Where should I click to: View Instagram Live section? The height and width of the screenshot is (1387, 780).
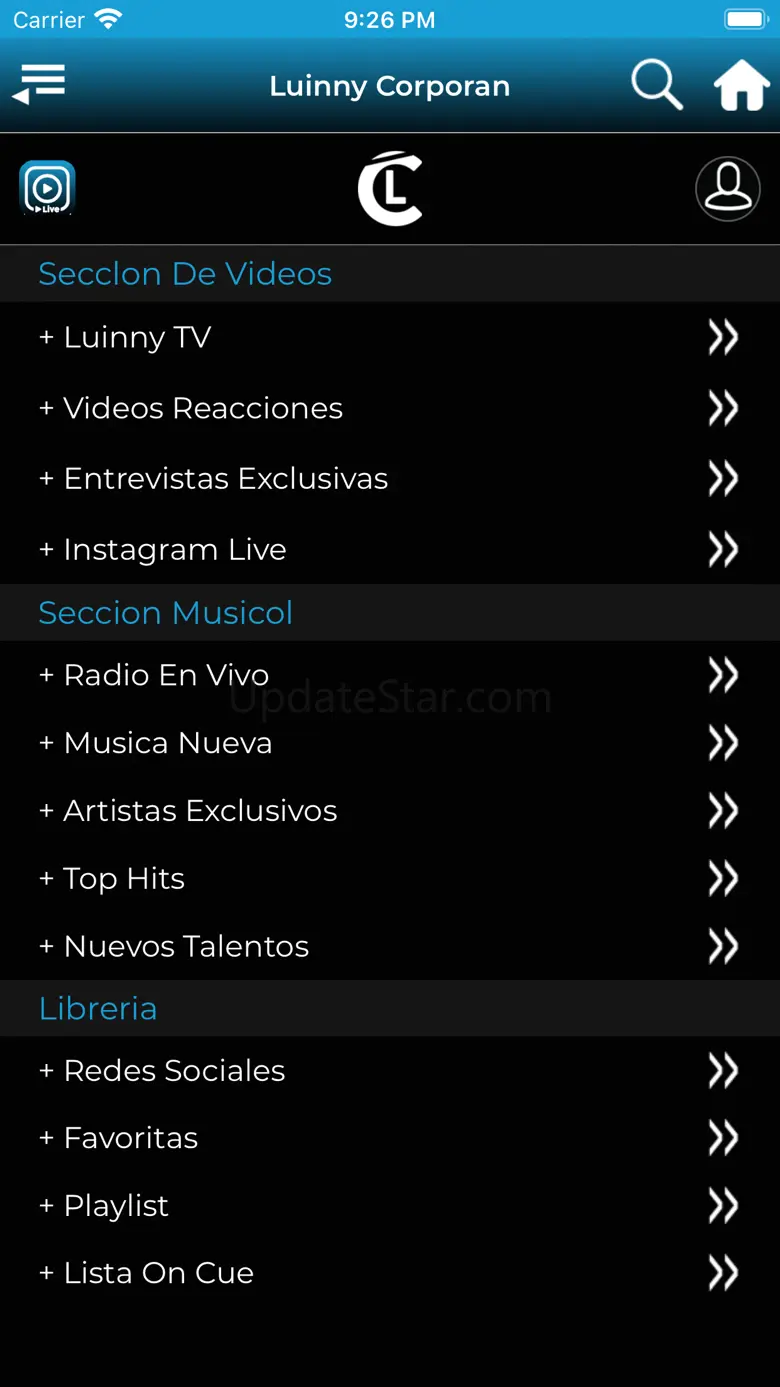click(x=390, y=549)
